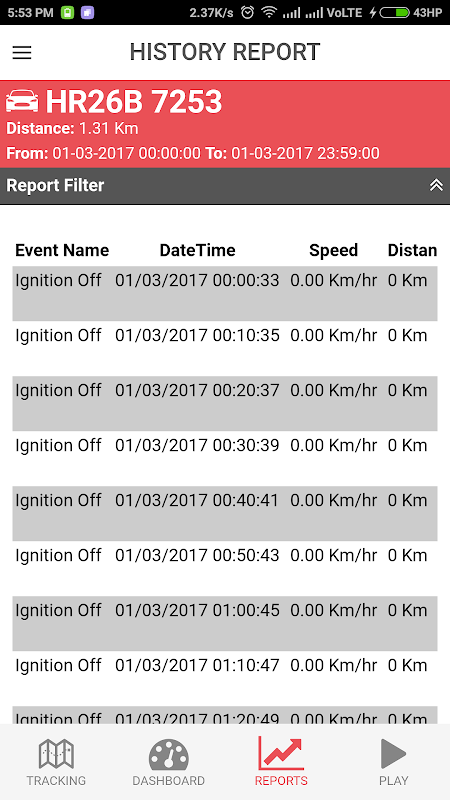Screen dimensions: 450x800
Task: Go to the Dashboard tab
Action: tap(168, 762)
